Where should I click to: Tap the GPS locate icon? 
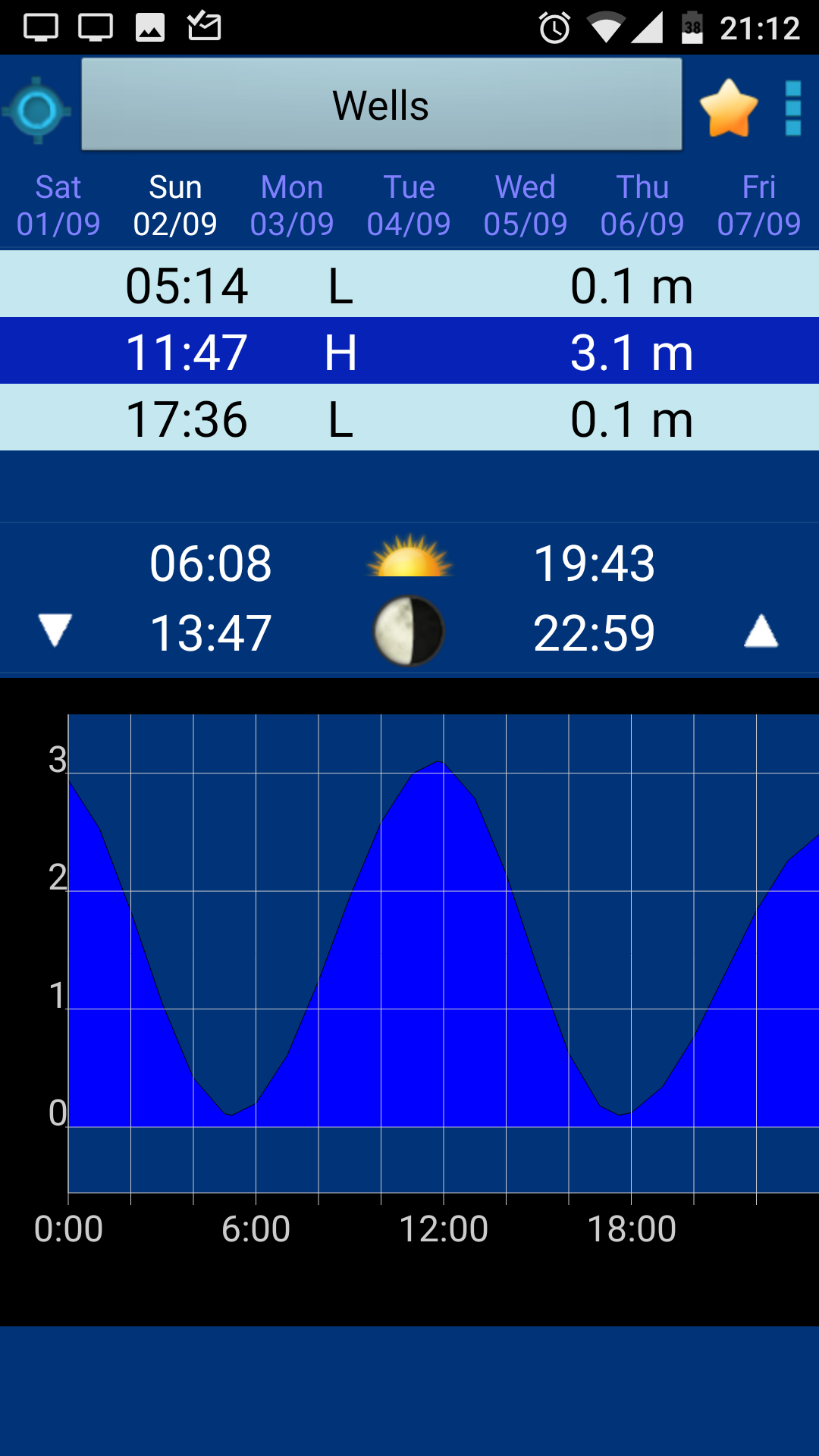pyautogui.click(x=37, y=111)
